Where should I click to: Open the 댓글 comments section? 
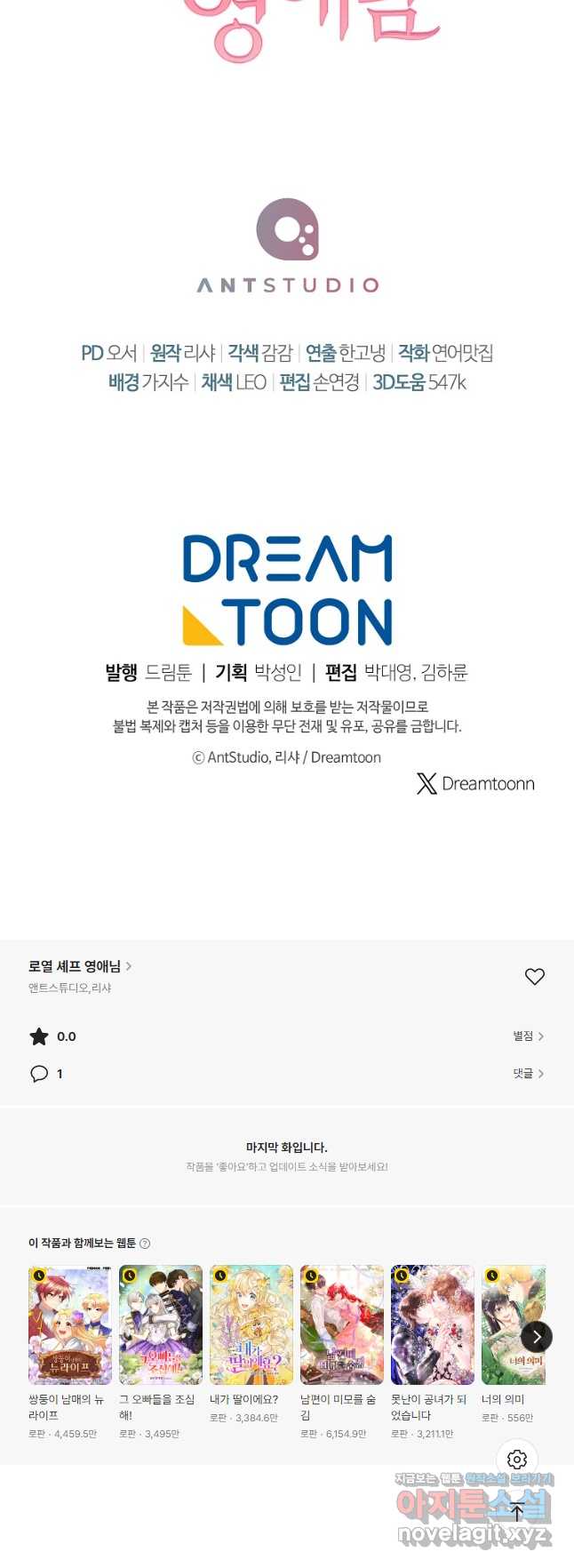click(x=528, y=1074)
